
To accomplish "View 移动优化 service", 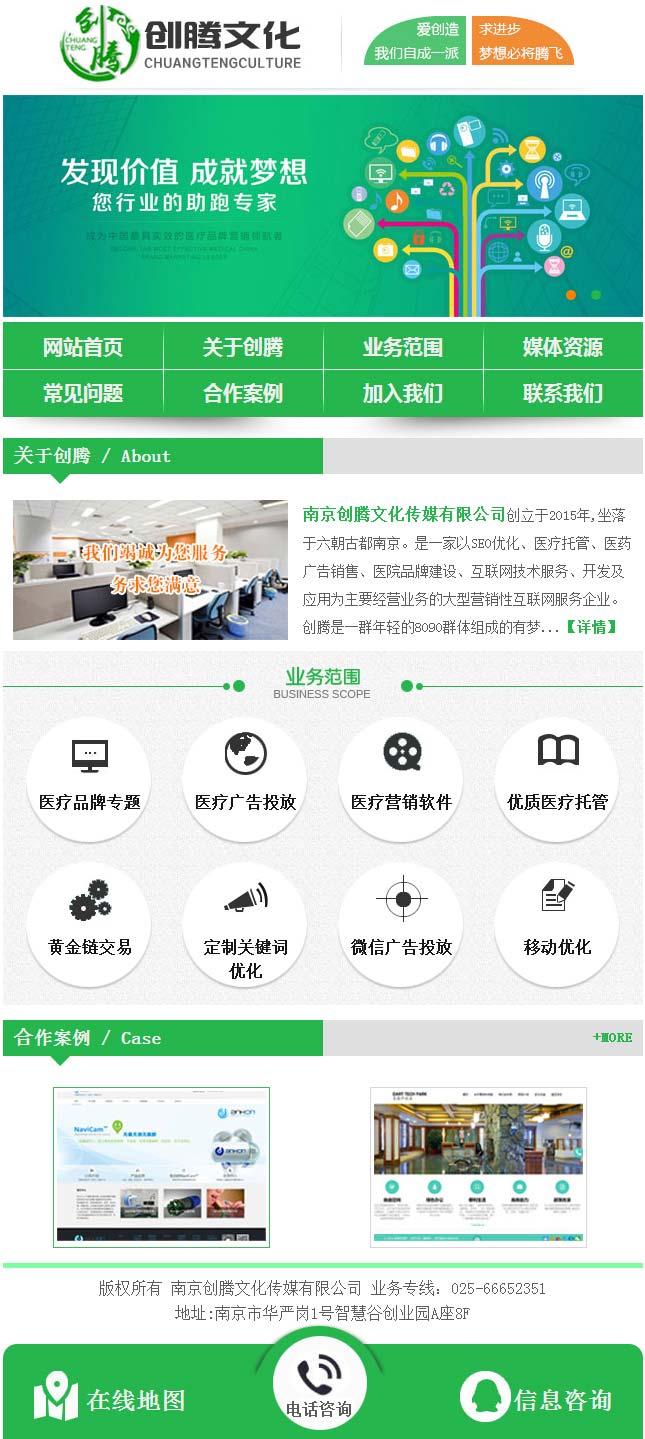I will (557, 923).
